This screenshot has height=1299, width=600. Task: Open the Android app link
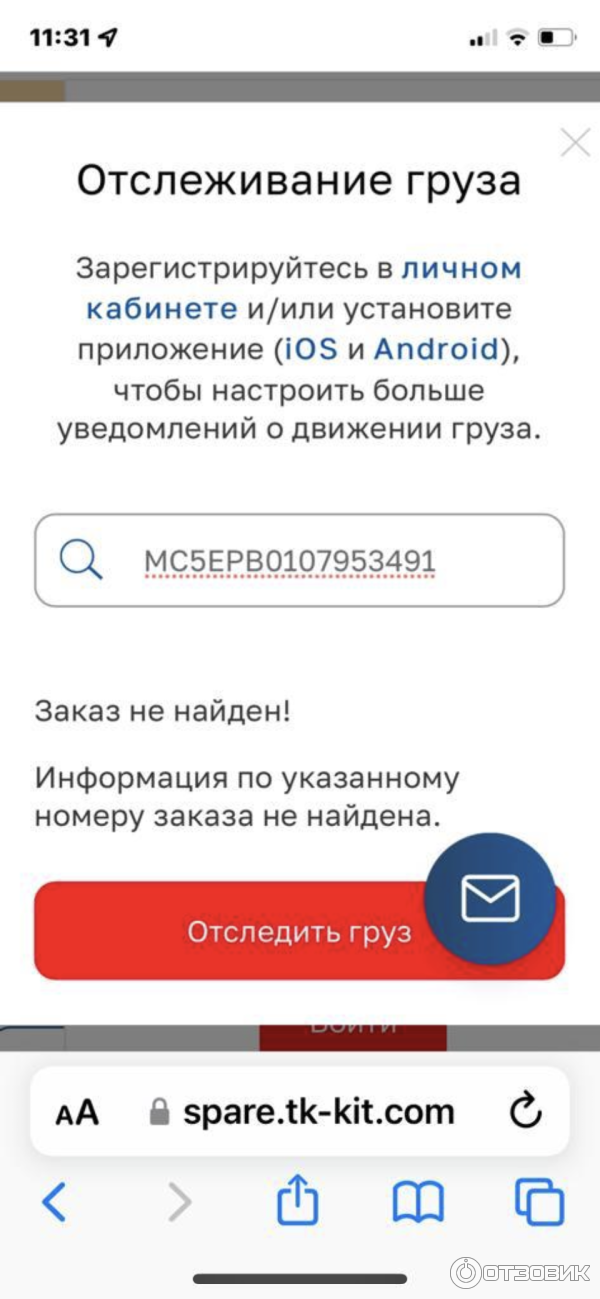pos(435,349)
